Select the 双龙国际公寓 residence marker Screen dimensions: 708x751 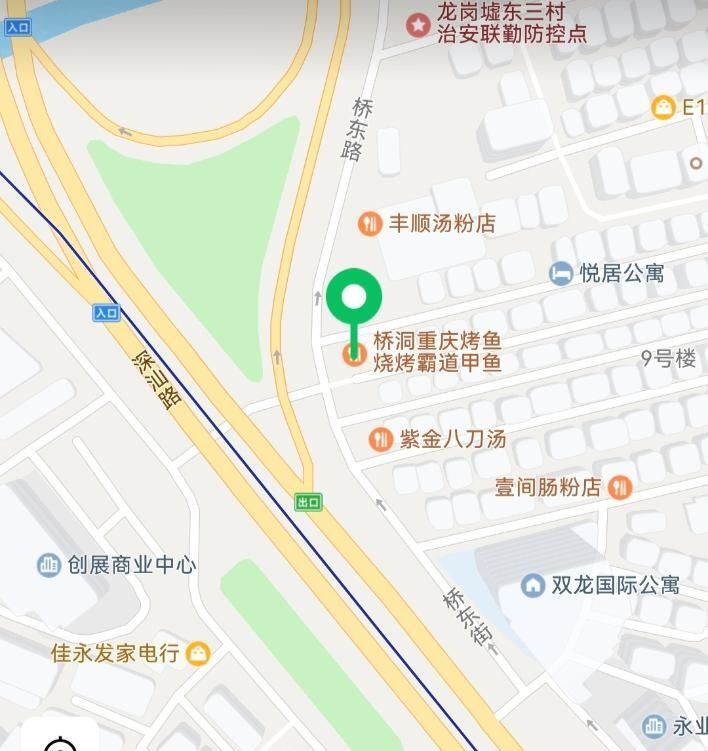click(533, 585)
